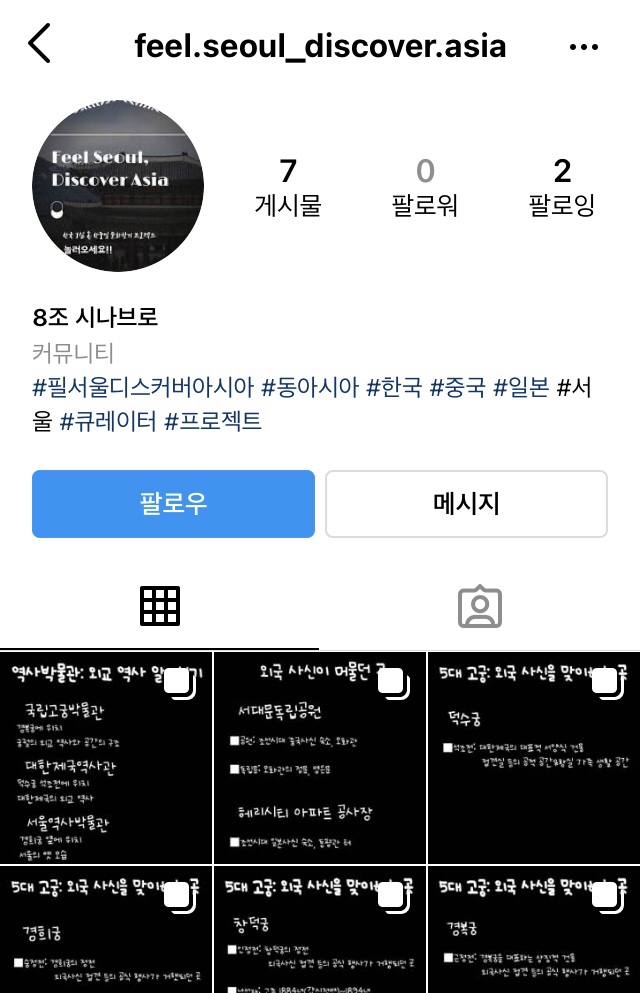Open hashtag #동아시아
The width and height of the screenshot is (640, 993).
click(310, 387)
